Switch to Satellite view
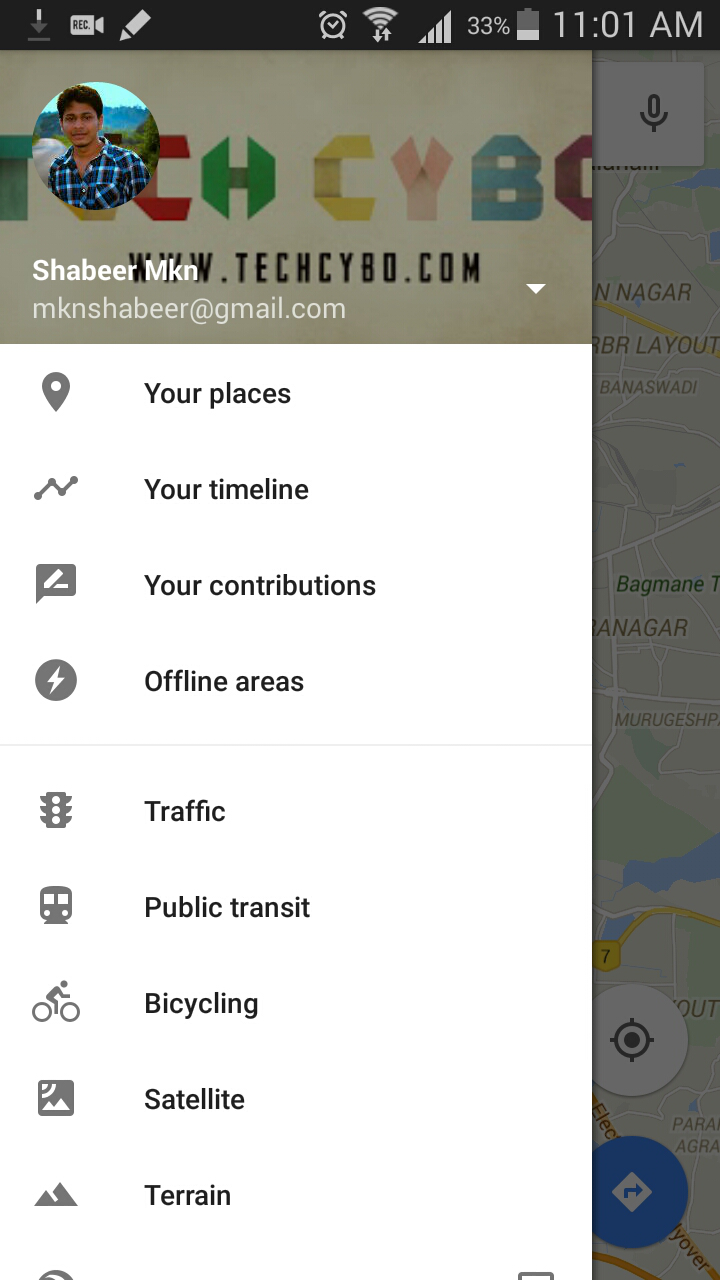Image resolution: width=720 pixels, height=1280 pixels. [x=194, y=1099]
